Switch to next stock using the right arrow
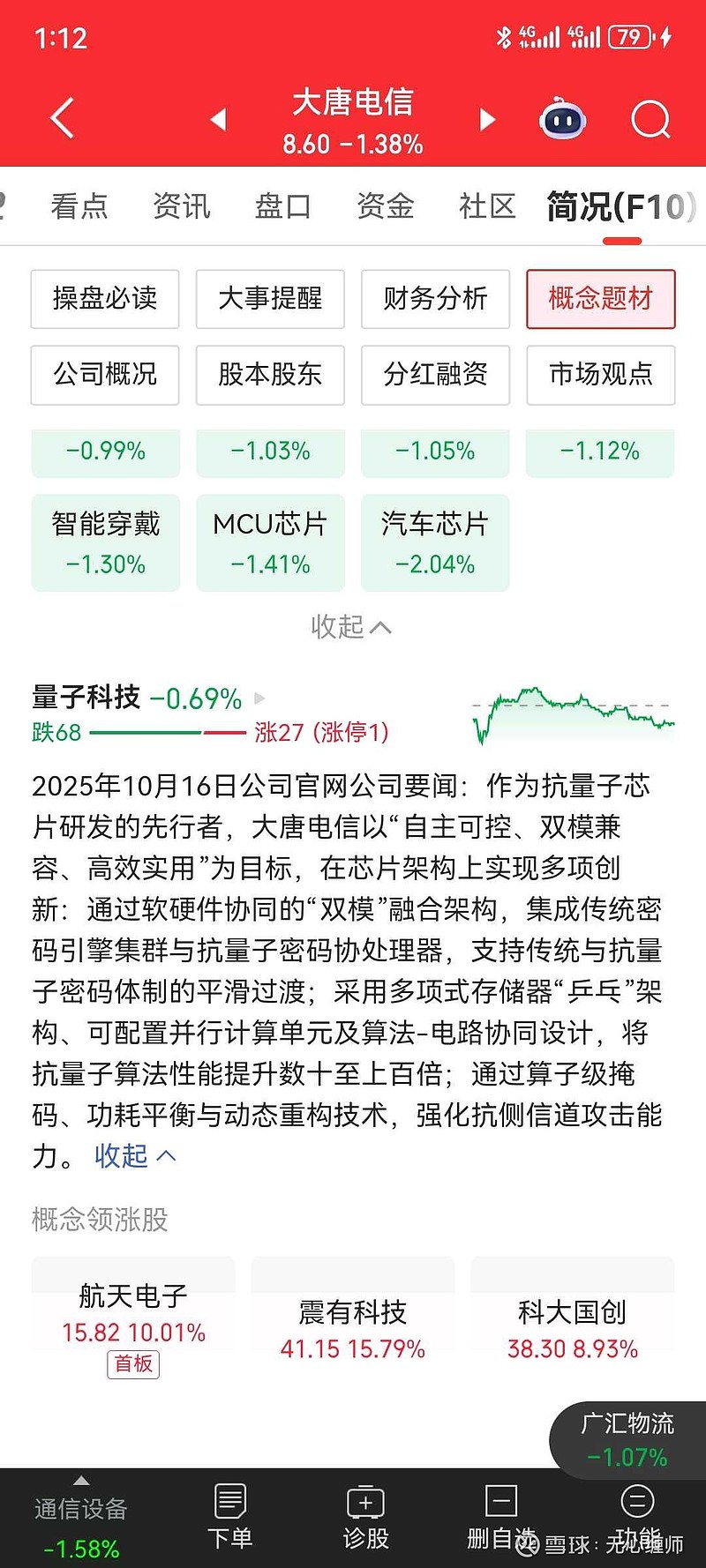The width and height of the screenshot is (706, 1568). (488, 120)
